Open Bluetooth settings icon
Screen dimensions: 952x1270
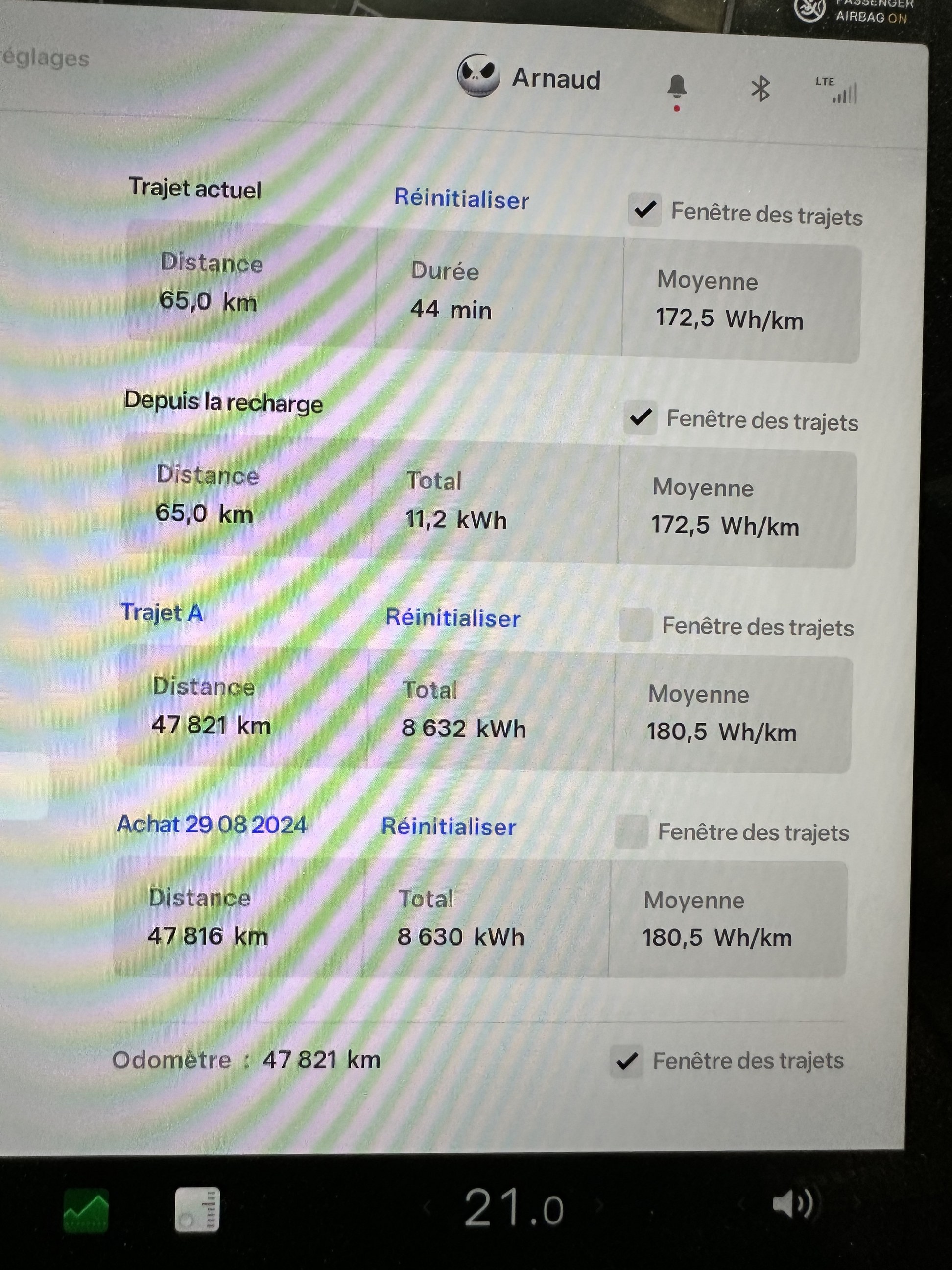tap(761, 89)
